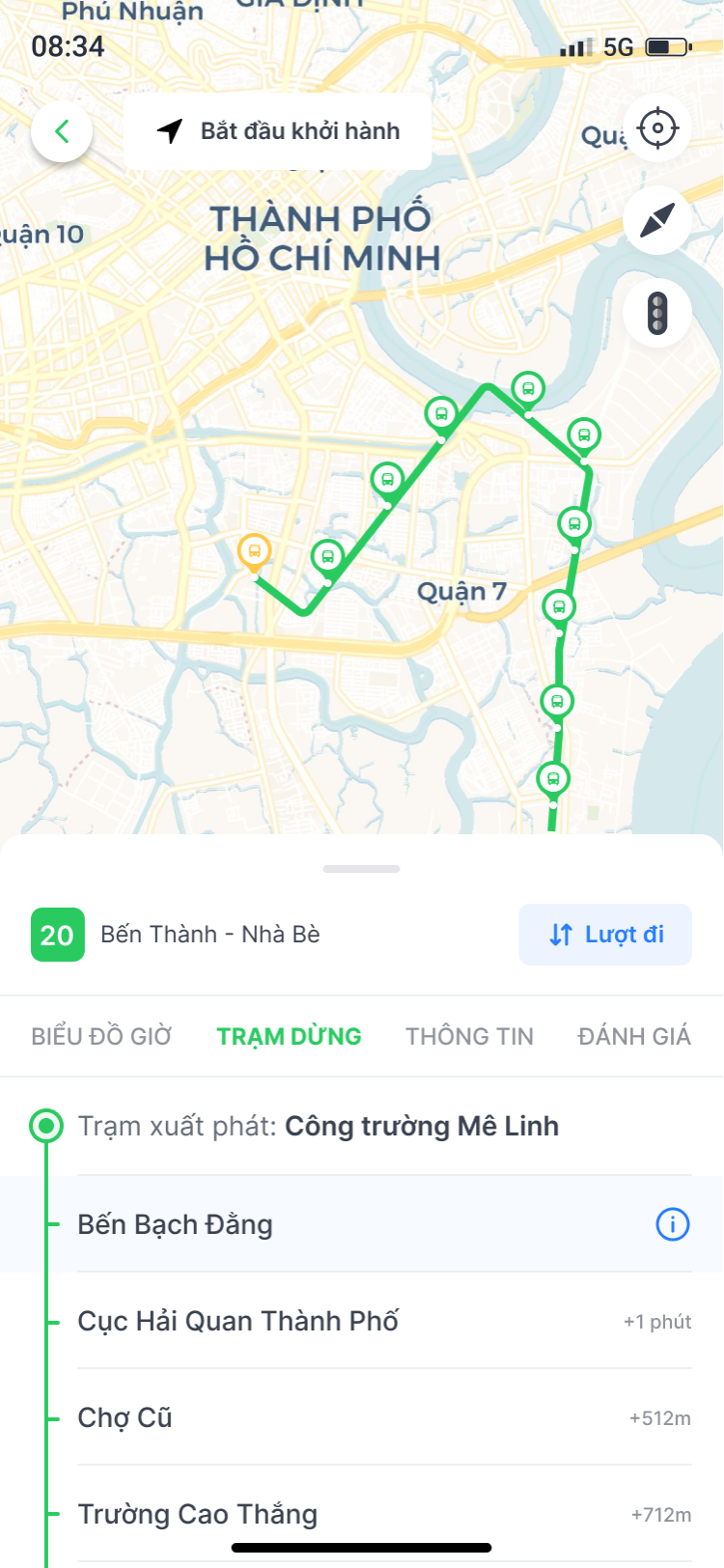Select stop Bến Bạch Đằng
Screen dimensions: 724x1568
pyautogui.click(x=176, y=1224)
